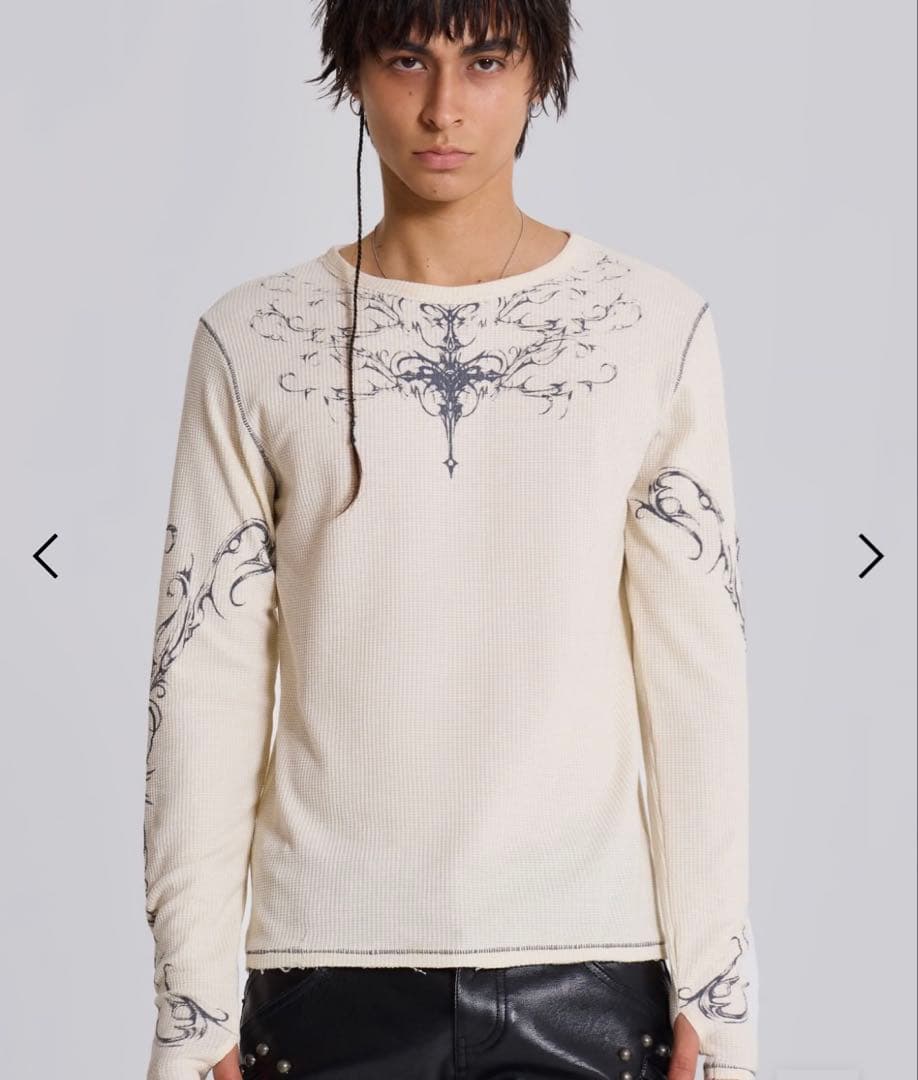Show the next product image

[x=871, y=556]
